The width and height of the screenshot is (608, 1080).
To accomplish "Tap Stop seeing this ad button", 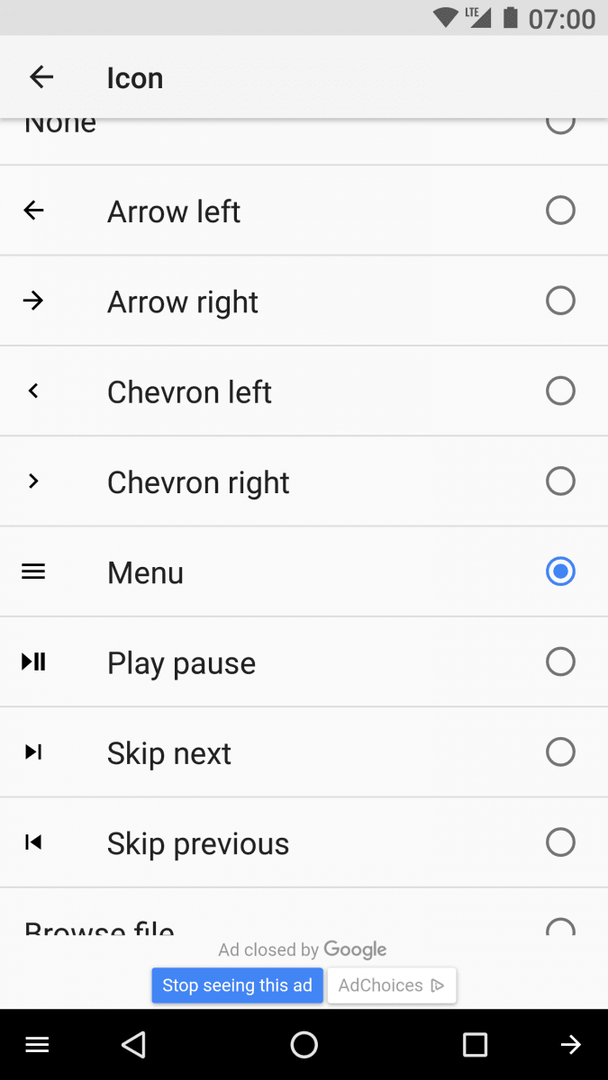I will 238,985.
